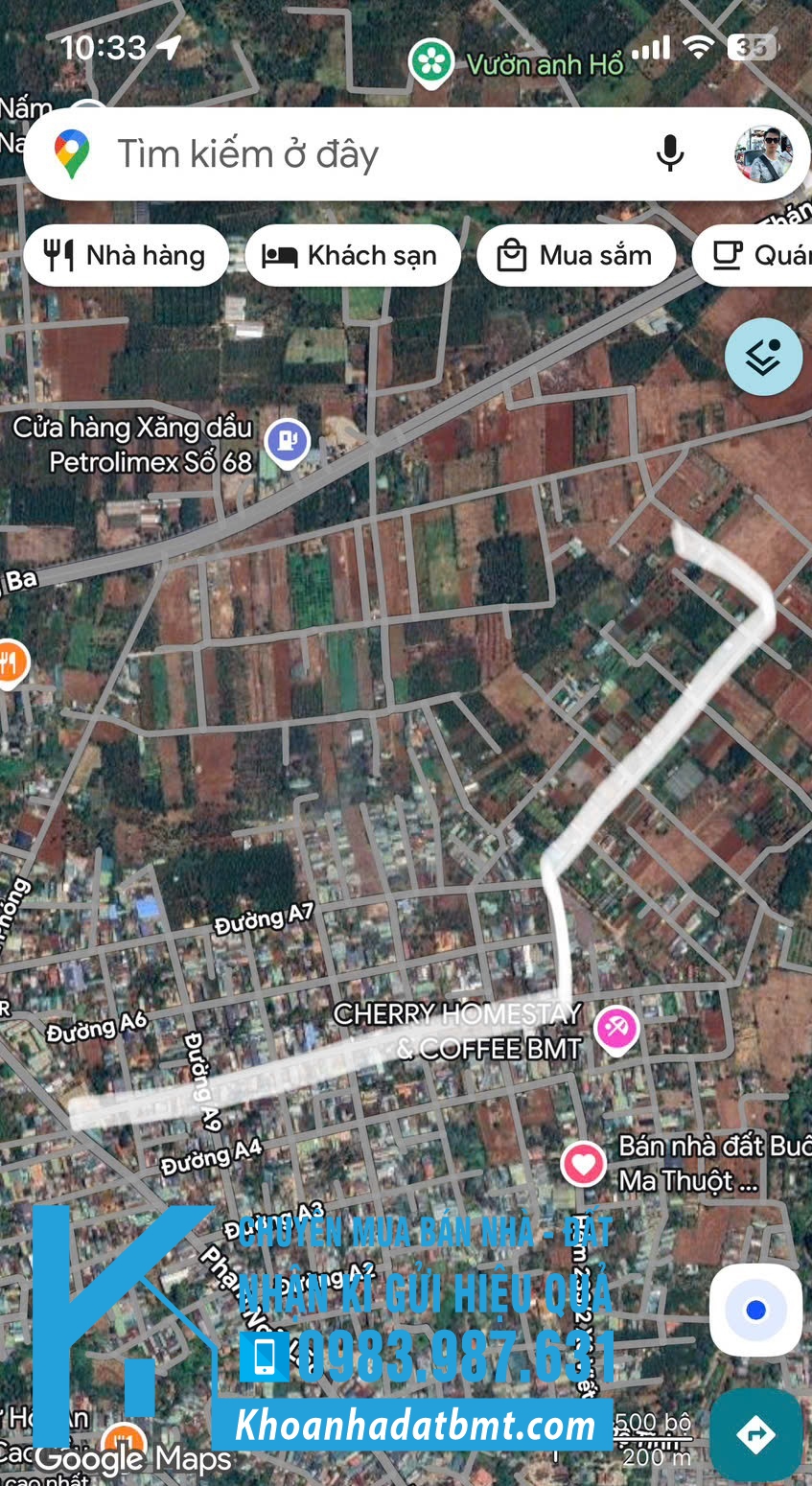Viewport: 812px width, 1486px height.
Task: Open the map layers button
Action: click(763, 357)
